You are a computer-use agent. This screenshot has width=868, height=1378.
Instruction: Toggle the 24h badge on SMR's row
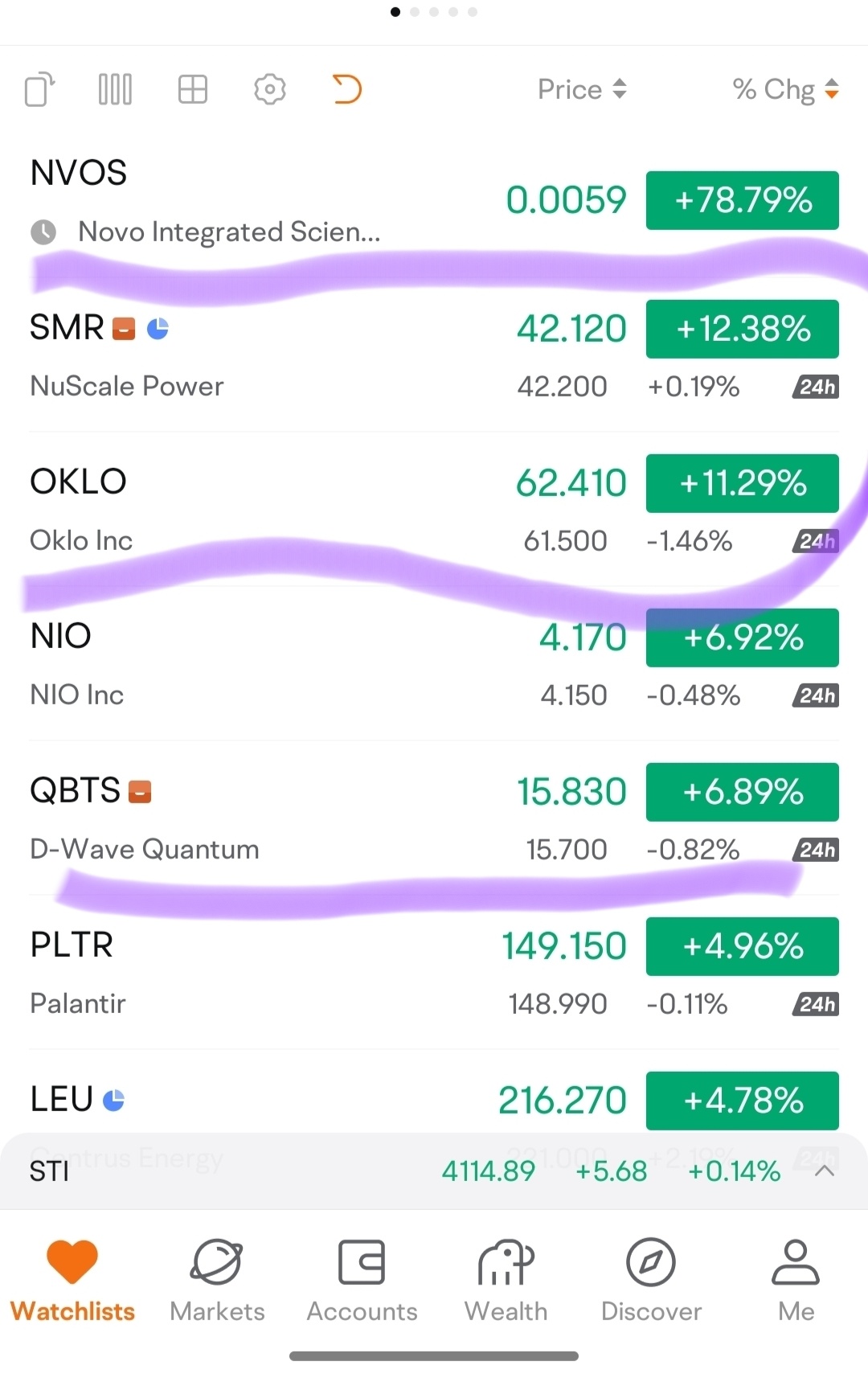pyautogui.click(x=814, y=387)
